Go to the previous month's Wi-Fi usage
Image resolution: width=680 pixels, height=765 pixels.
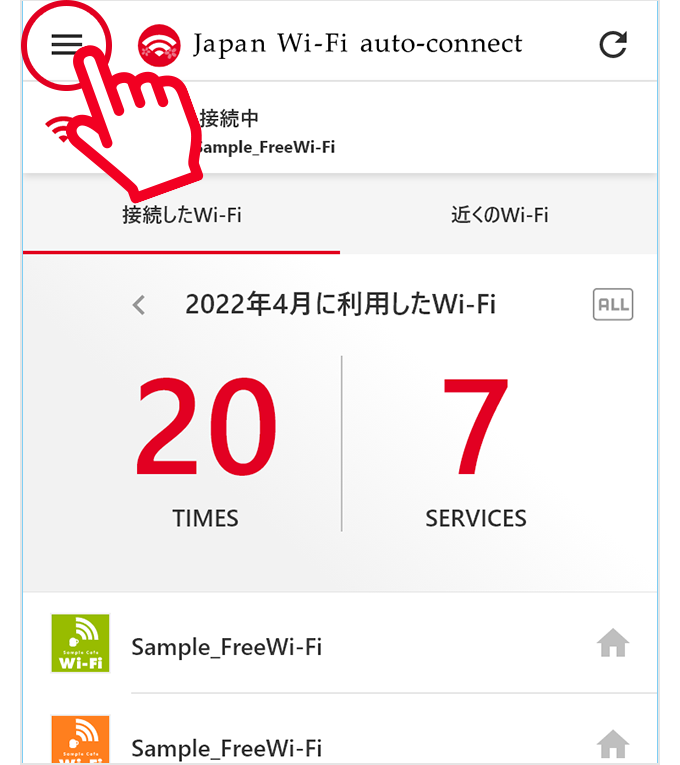(139, 305)
